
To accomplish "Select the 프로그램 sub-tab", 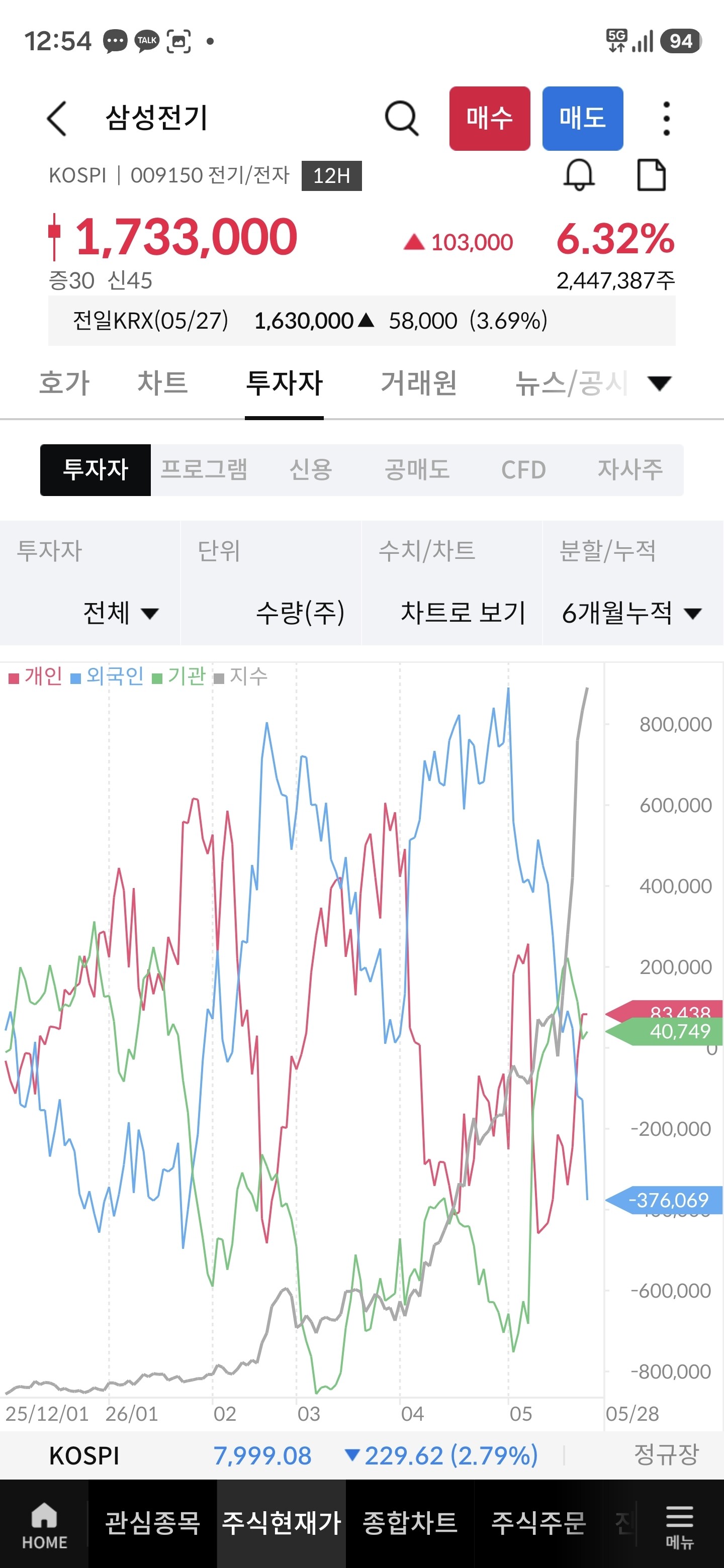I will (x=204, y=469).
